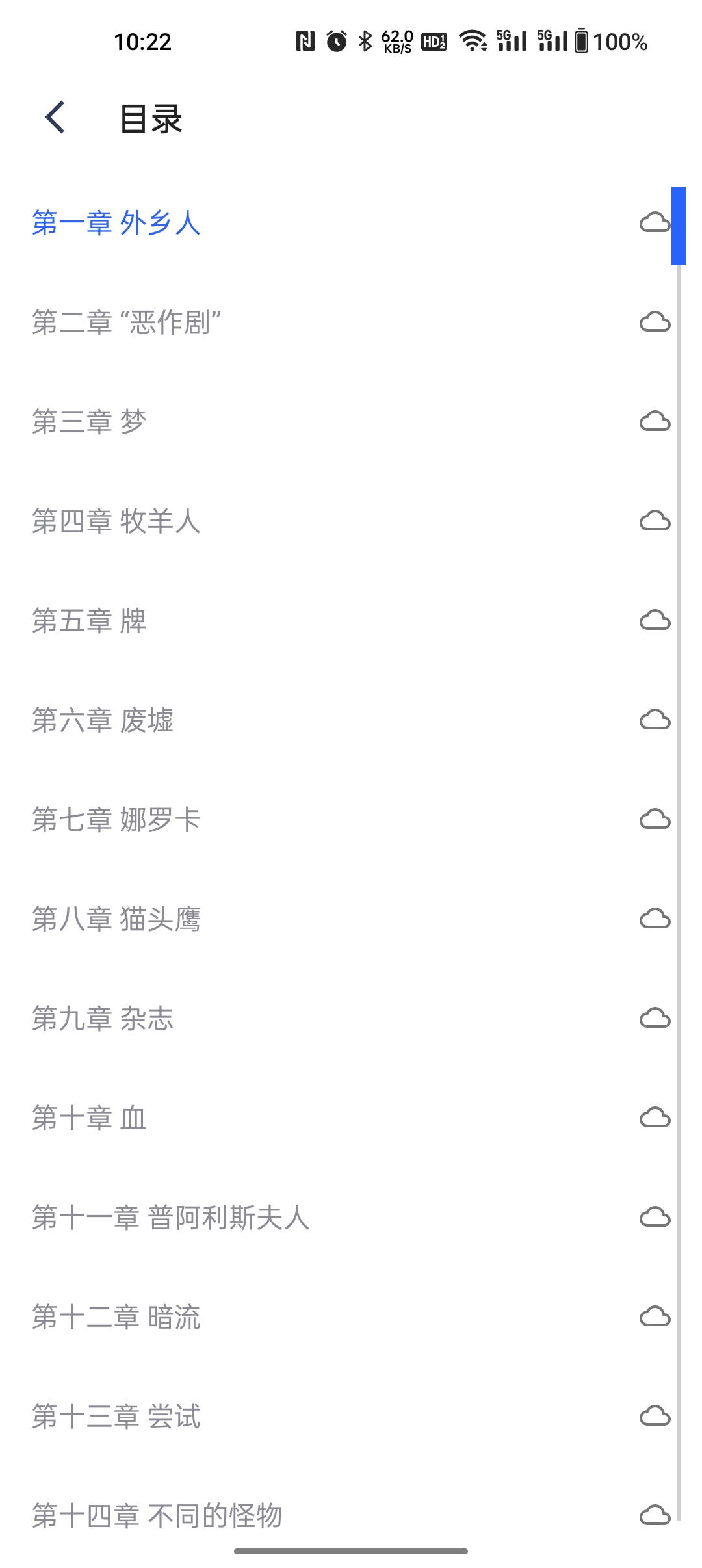Download 第七章 娜罗卡 via cloud icon

pyautogui.click(x=656, y=819)
